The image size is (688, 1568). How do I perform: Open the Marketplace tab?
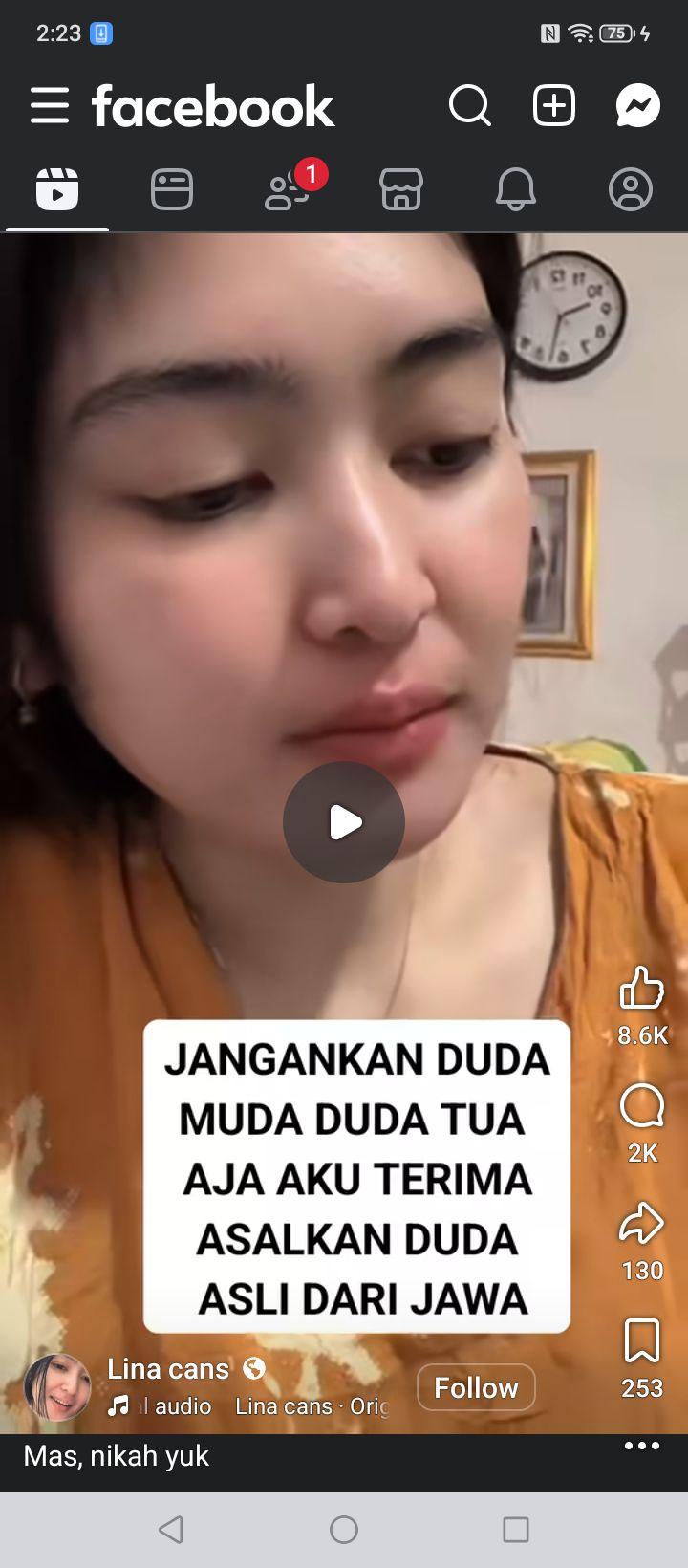(401, 189)
